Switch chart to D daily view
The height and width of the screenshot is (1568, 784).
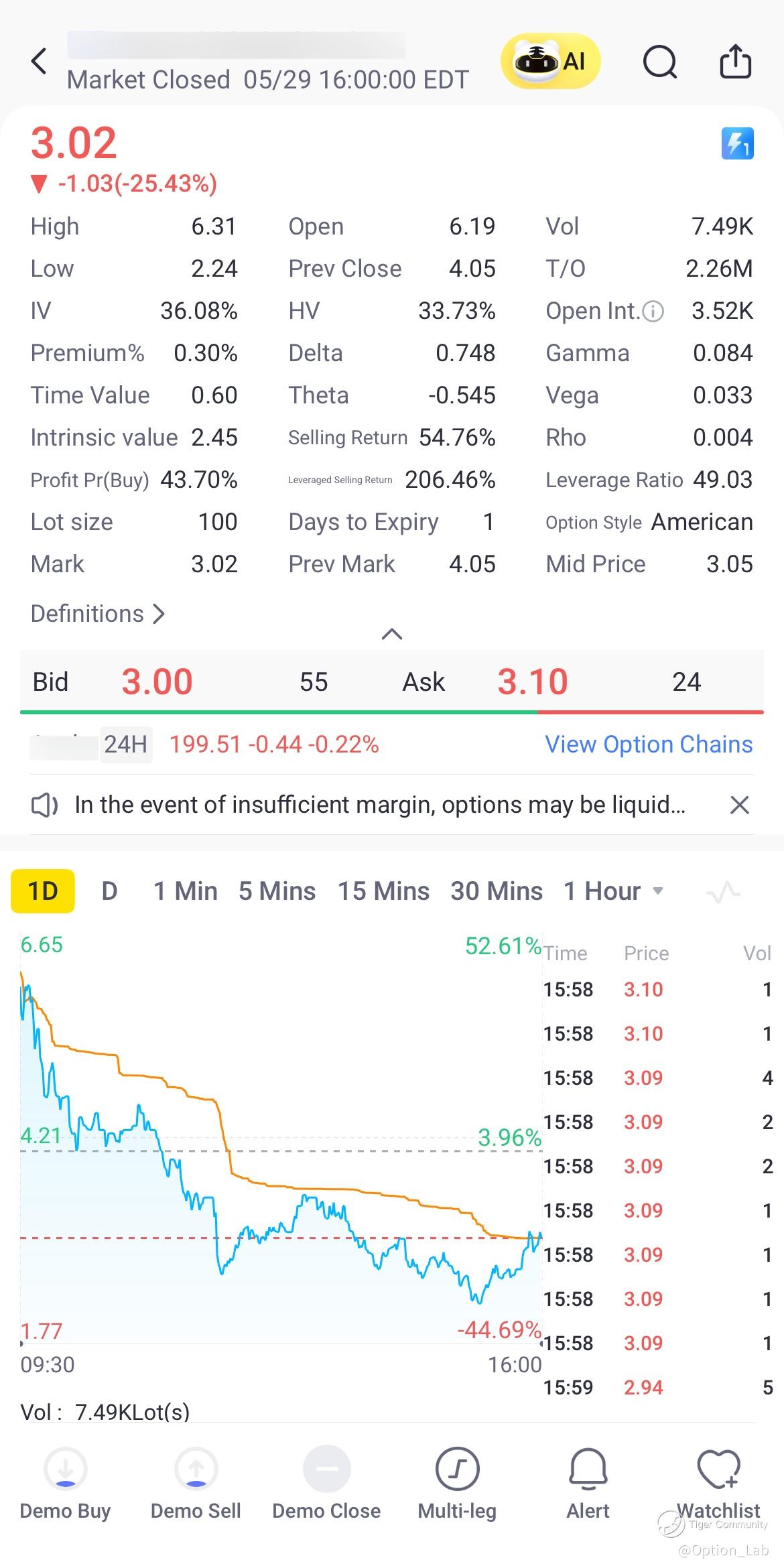coord(109,891)
